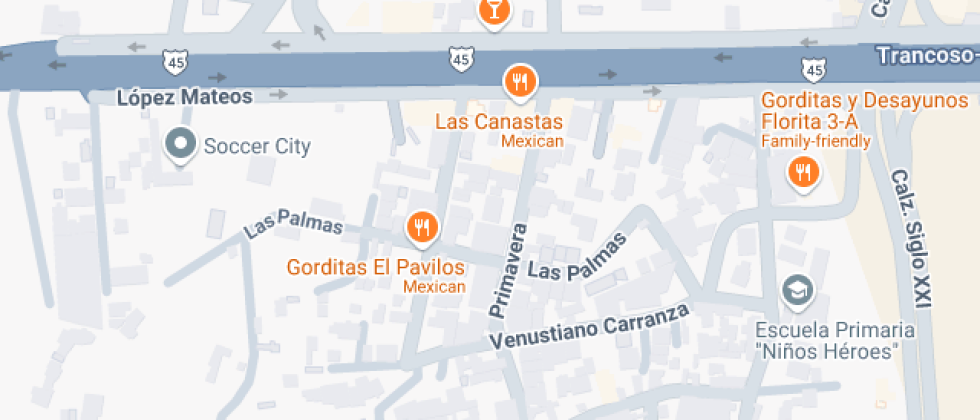Viewport: 980px width, 420px height.
Task: Tap the Gorditas y Desayunos Florita 3-A pin
Action: (x=802, y=172)
